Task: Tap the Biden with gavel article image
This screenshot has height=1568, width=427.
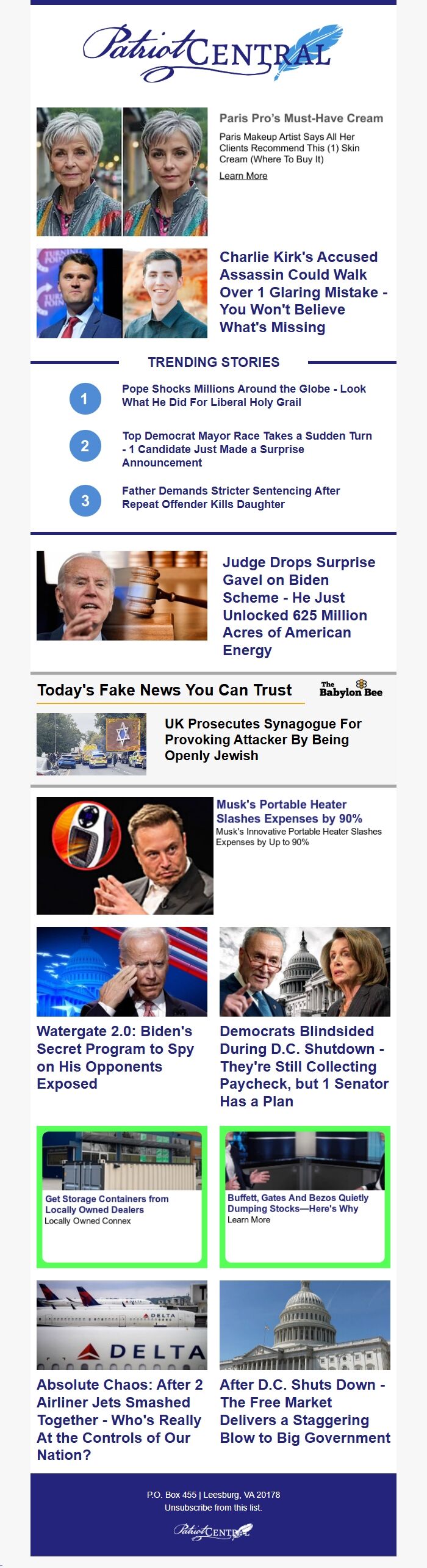Action: (x=122, y=595)
